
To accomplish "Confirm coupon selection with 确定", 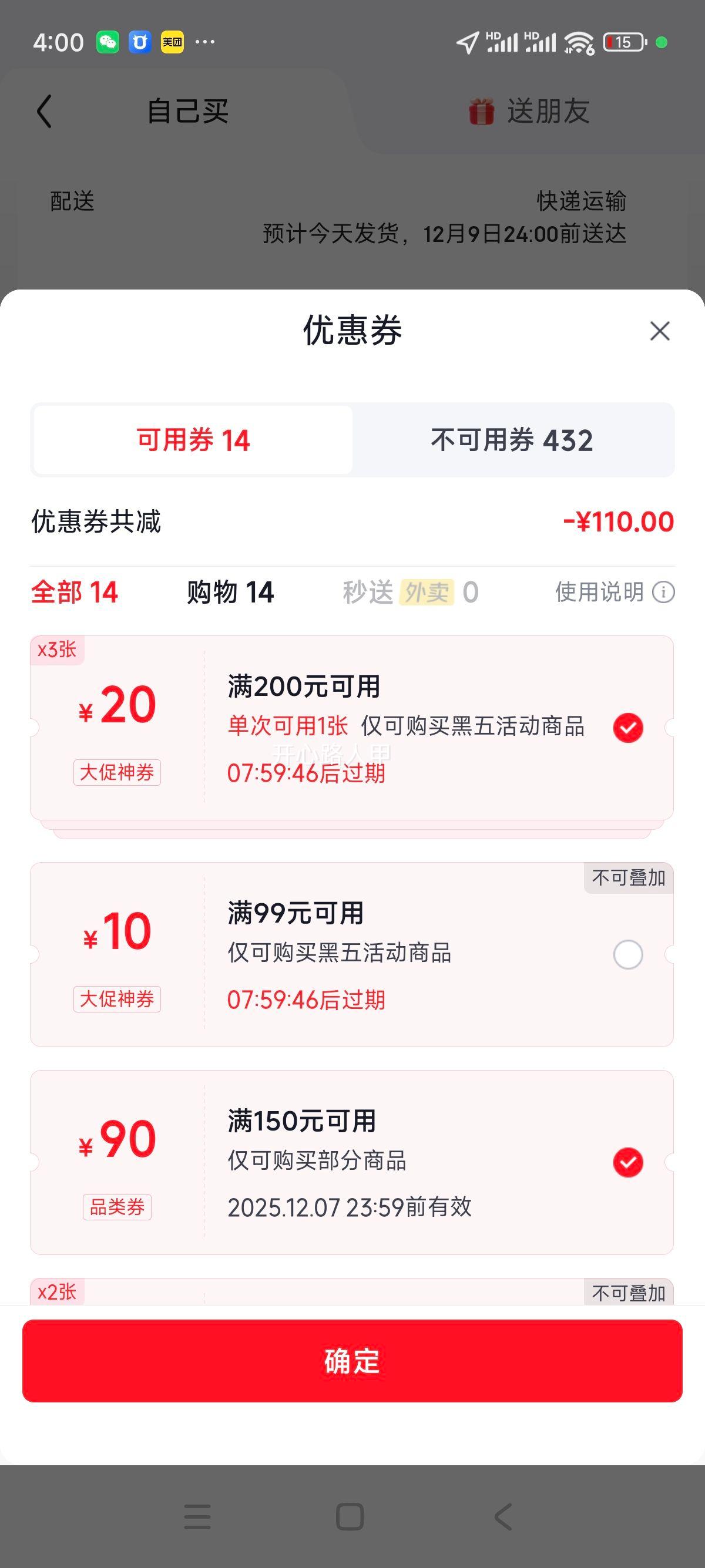I will (x=352, y=1361).
